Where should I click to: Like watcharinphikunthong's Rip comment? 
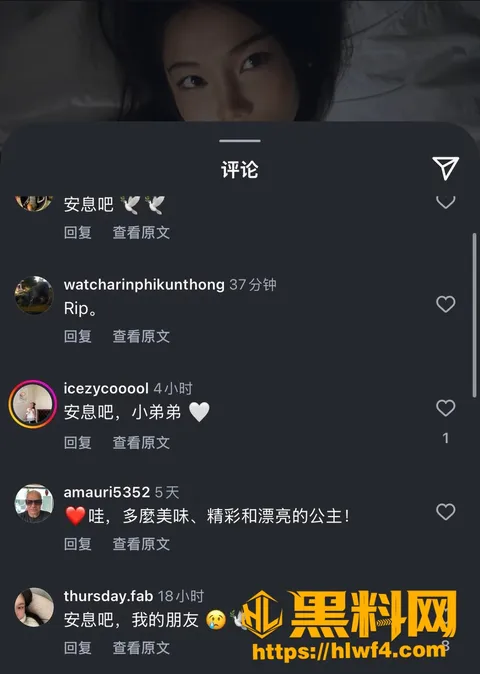pyautogui.click(x=446, y=304)
